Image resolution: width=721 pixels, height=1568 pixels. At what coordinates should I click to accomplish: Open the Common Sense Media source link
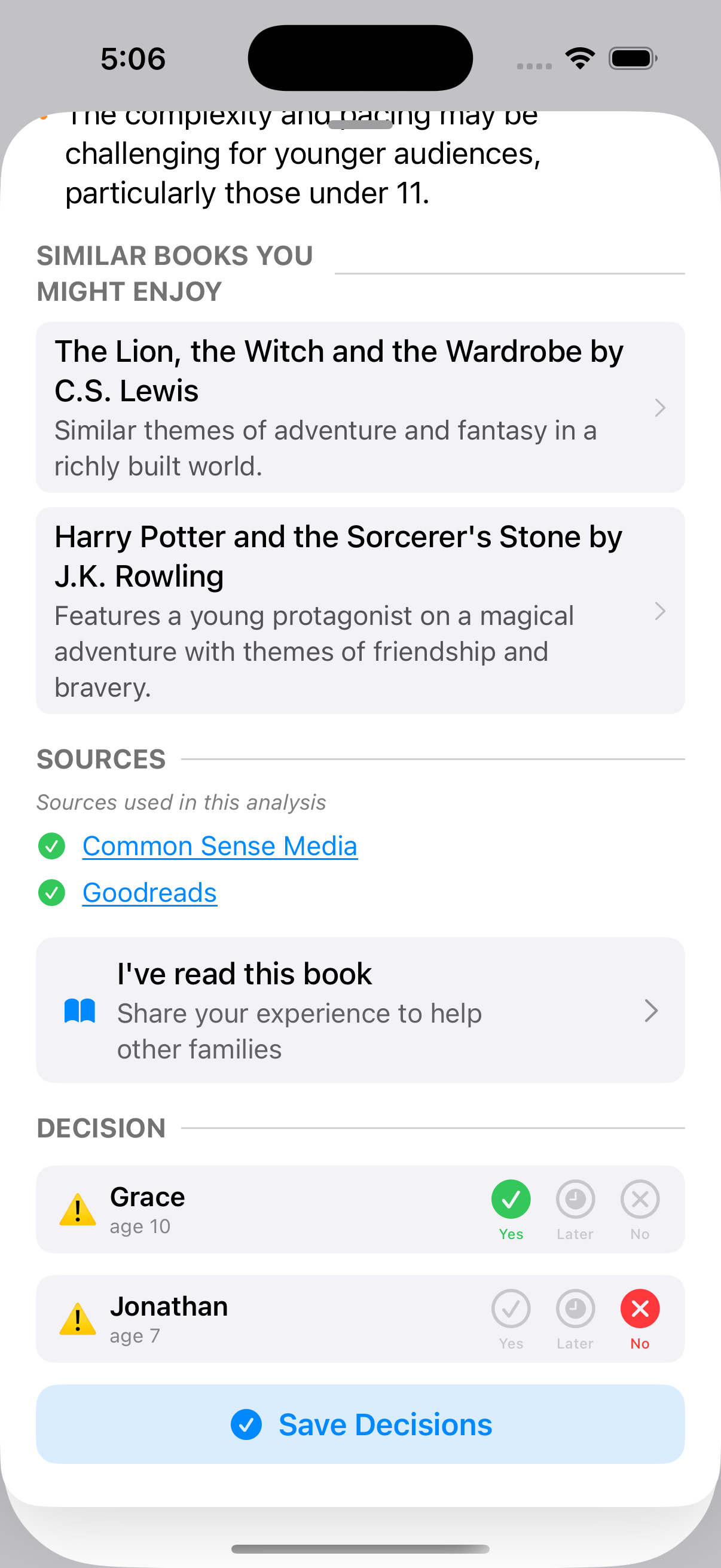click(219, 846)
